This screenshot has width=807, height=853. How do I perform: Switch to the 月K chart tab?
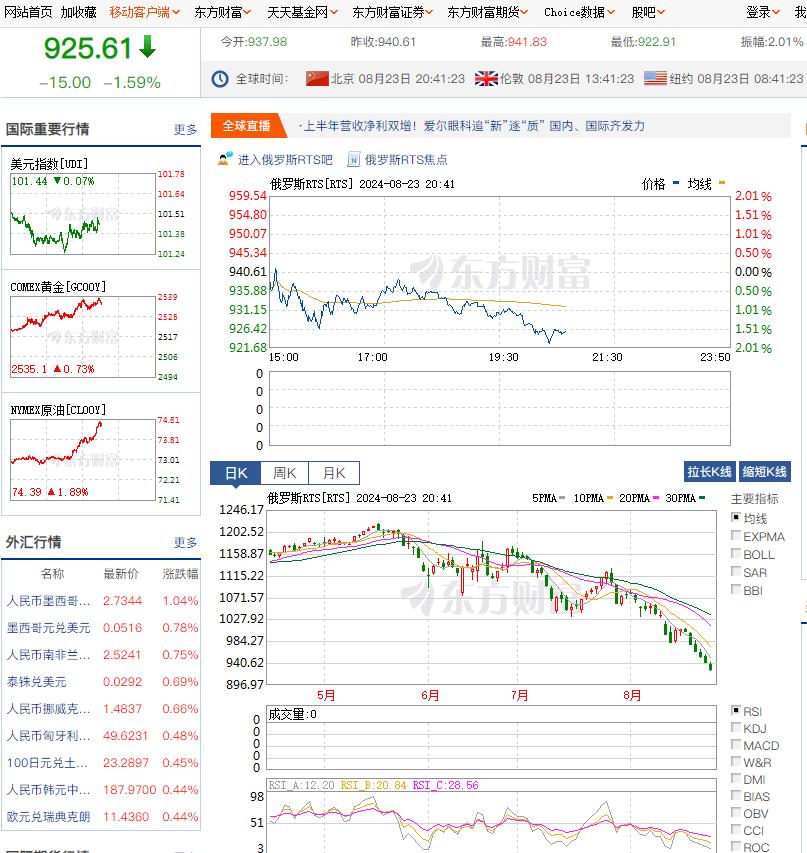[x=334, y=473]
